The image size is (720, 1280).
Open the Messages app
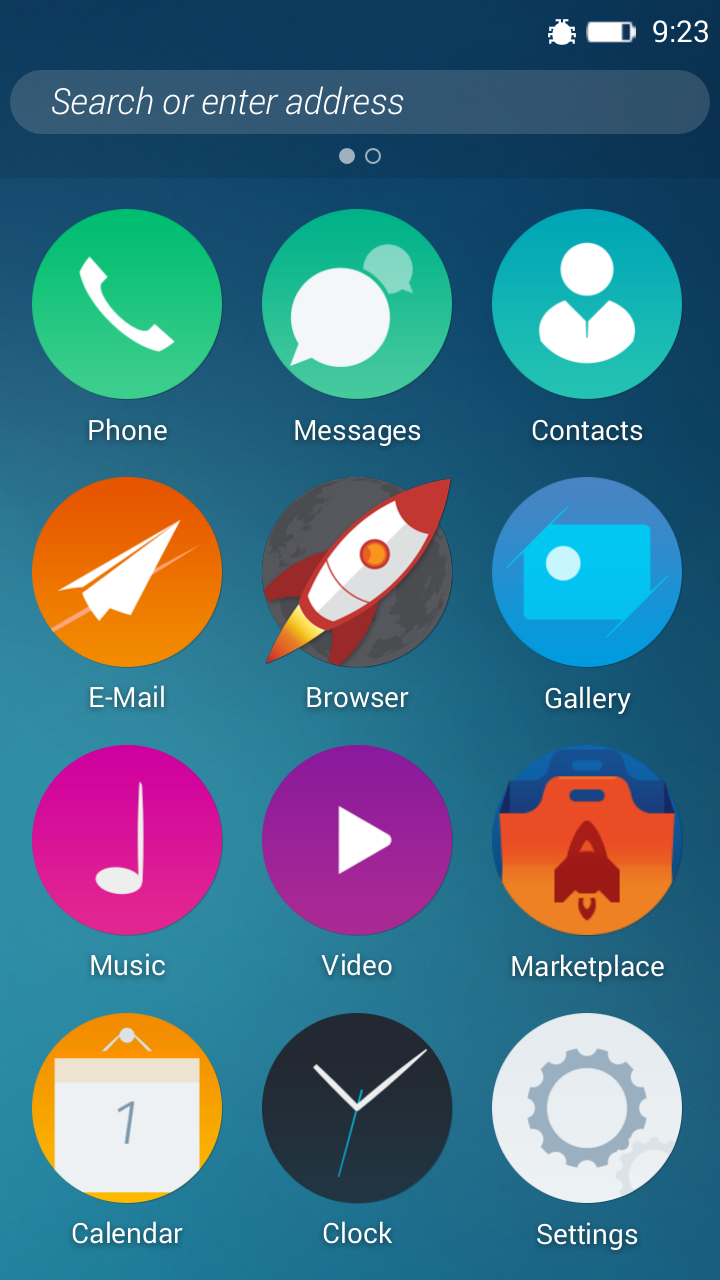pos(357,303)
